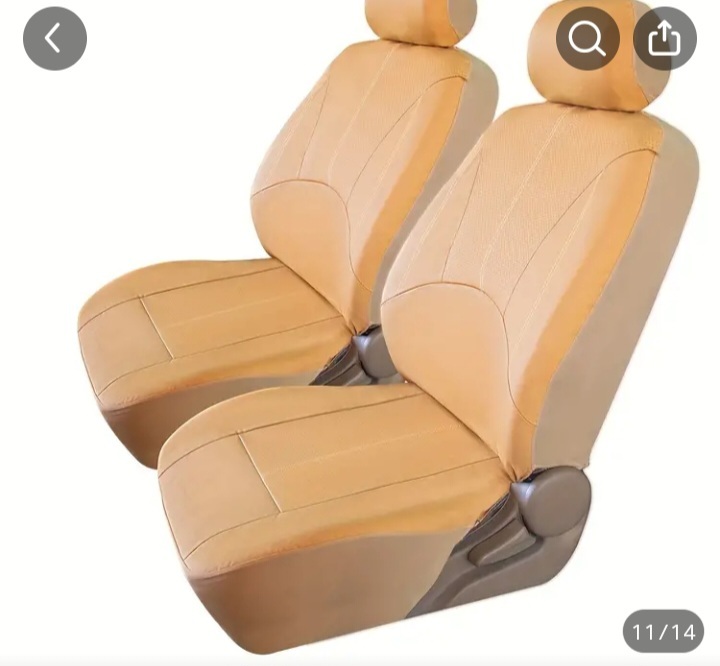Go back using the arrow button
720x666 pixels.
click(x=54, y=39)
